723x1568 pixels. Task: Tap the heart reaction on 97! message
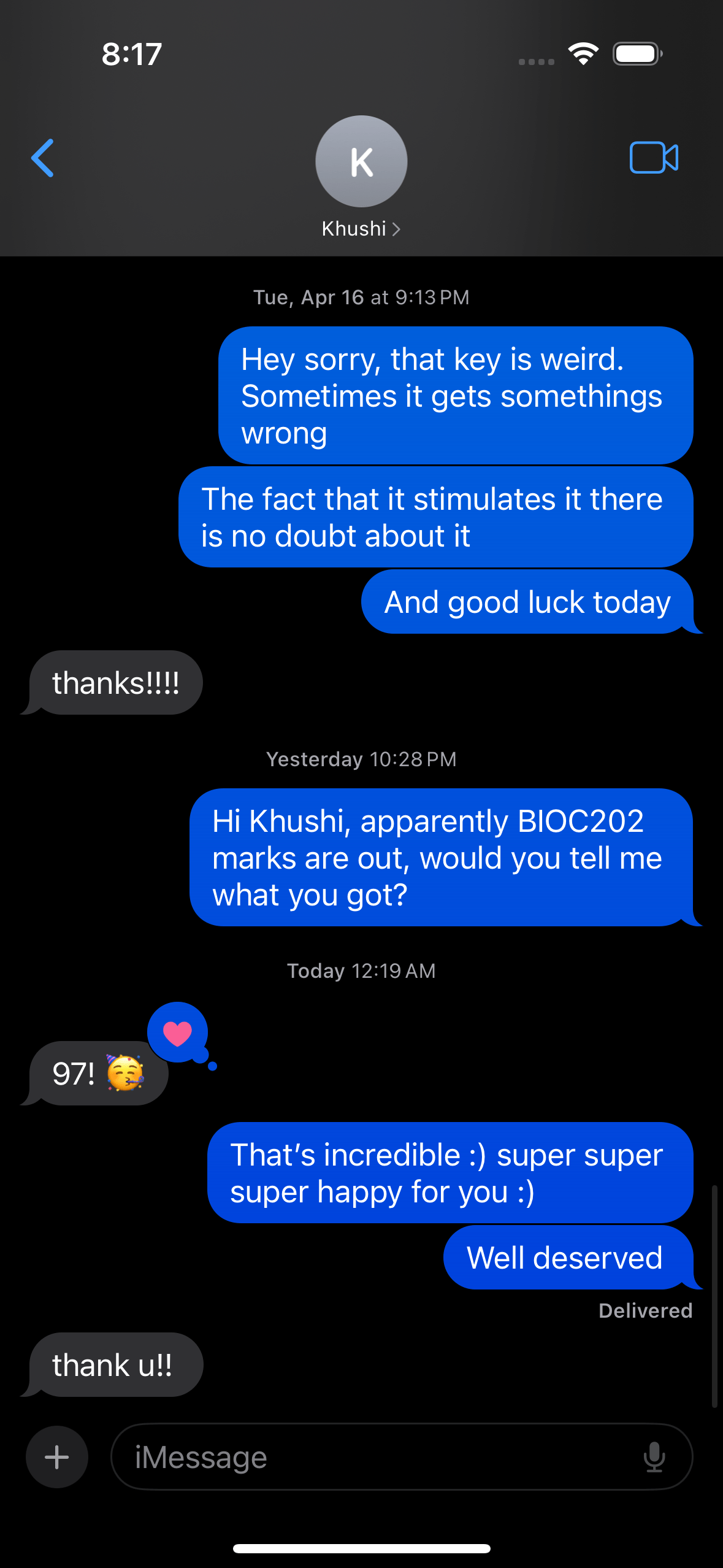click(177, 1033)
